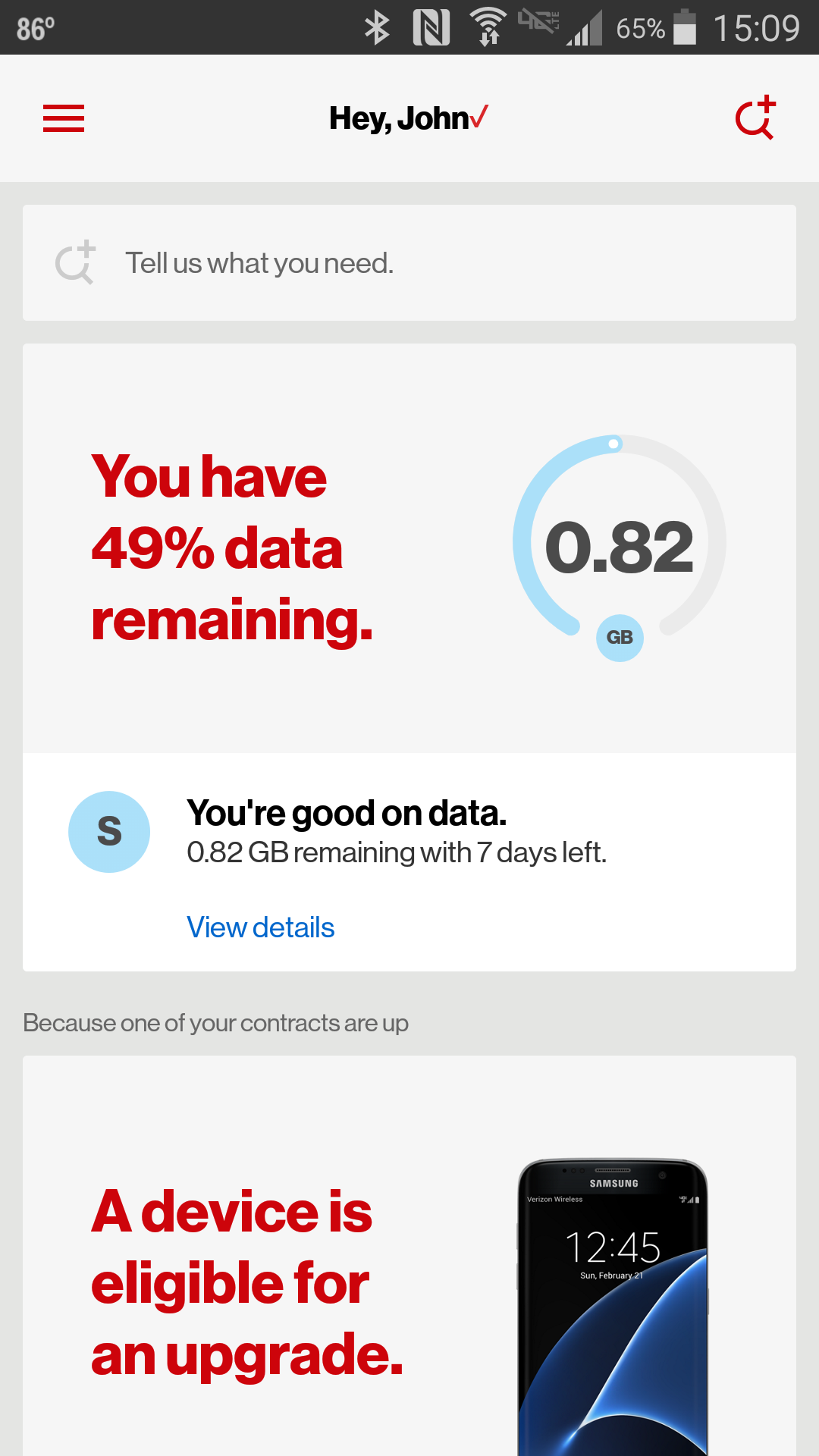The height and width of the screenshot is (1456, 819).
Task: Open the hamburger menu
Action: pos(64,118)
